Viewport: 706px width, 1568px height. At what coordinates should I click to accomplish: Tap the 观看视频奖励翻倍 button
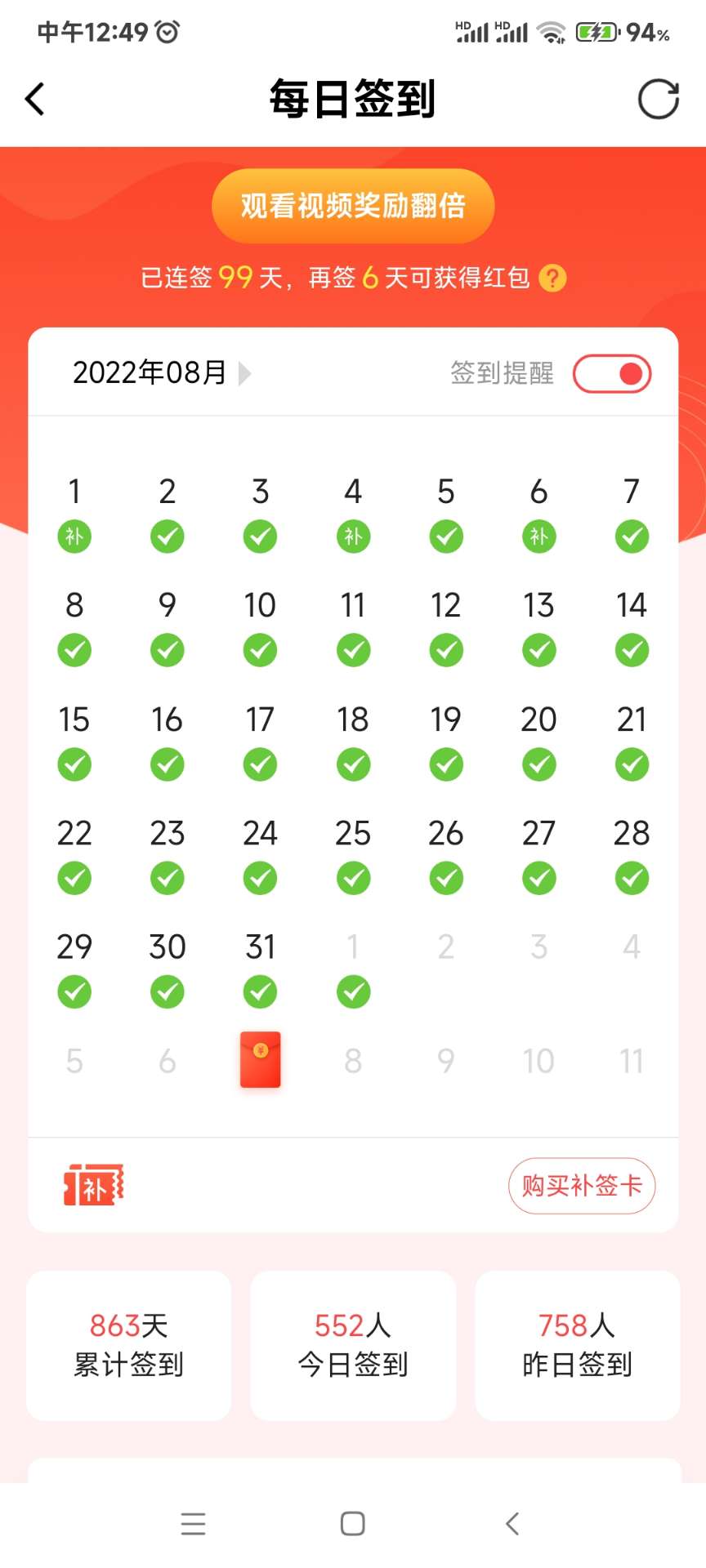353,206
